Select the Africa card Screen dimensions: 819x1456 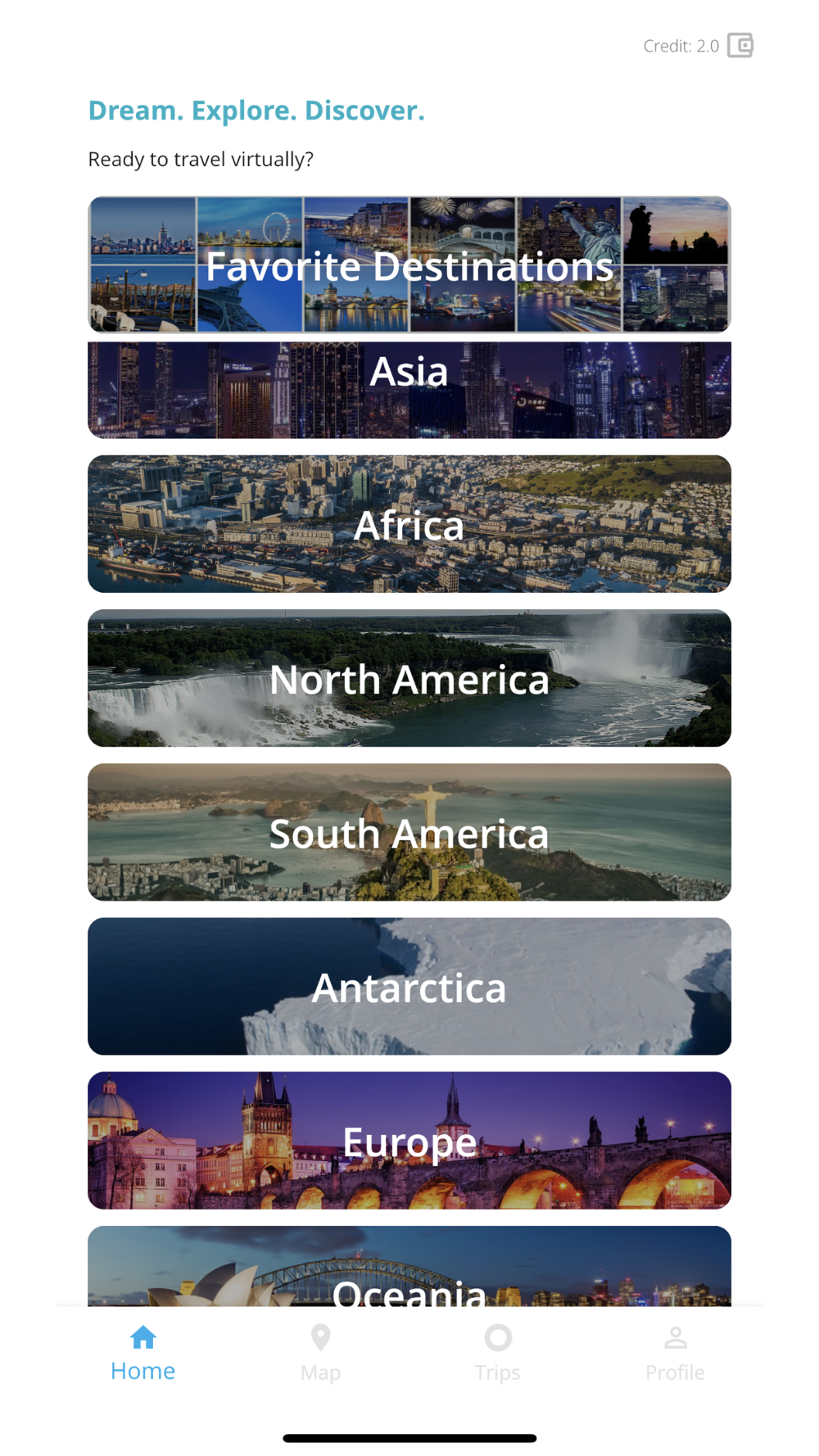pyautogui.click(x=409, y=524)
